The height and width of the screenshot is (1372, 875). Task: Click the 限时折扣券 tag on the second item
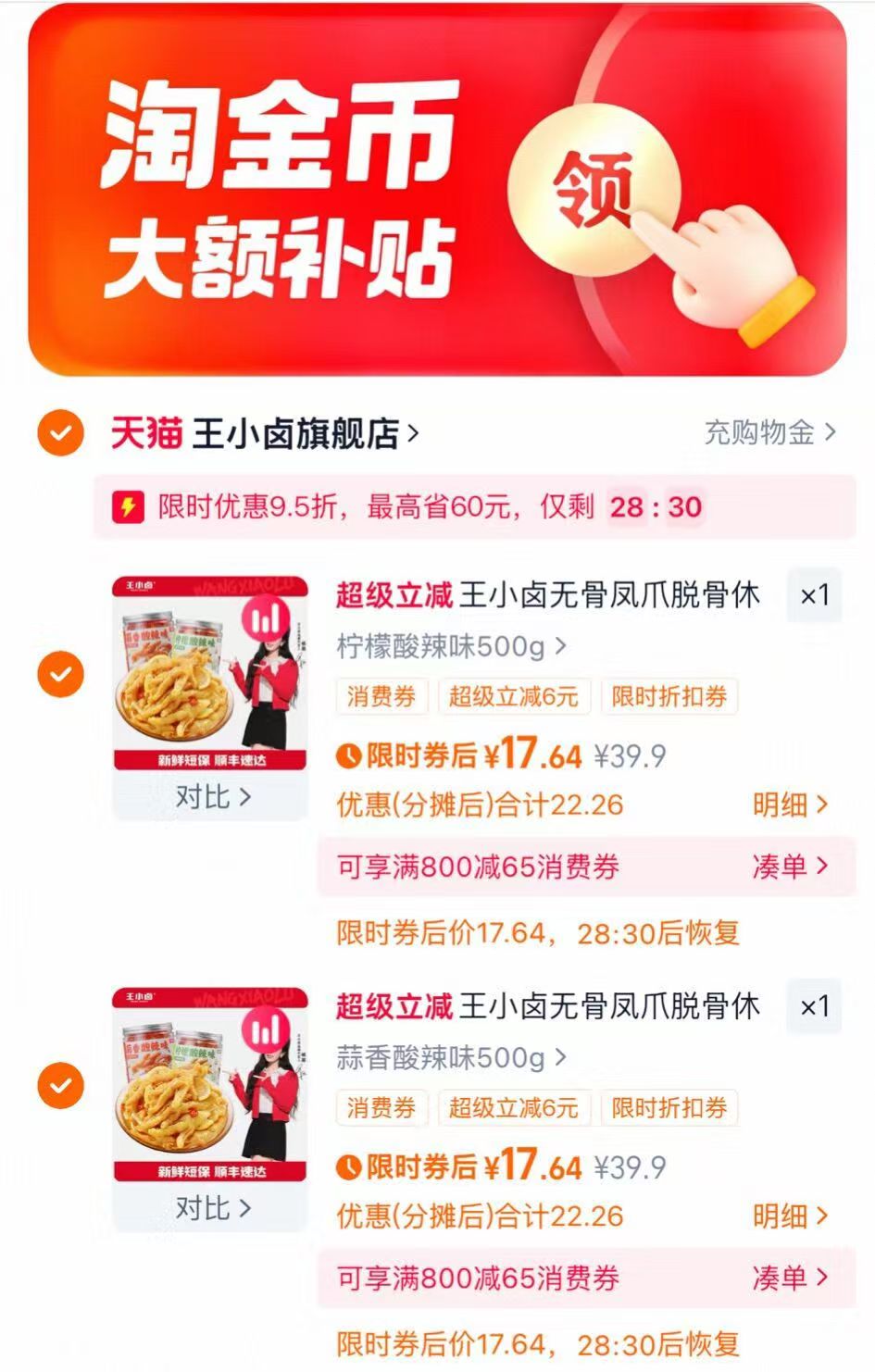(669, 1108)
